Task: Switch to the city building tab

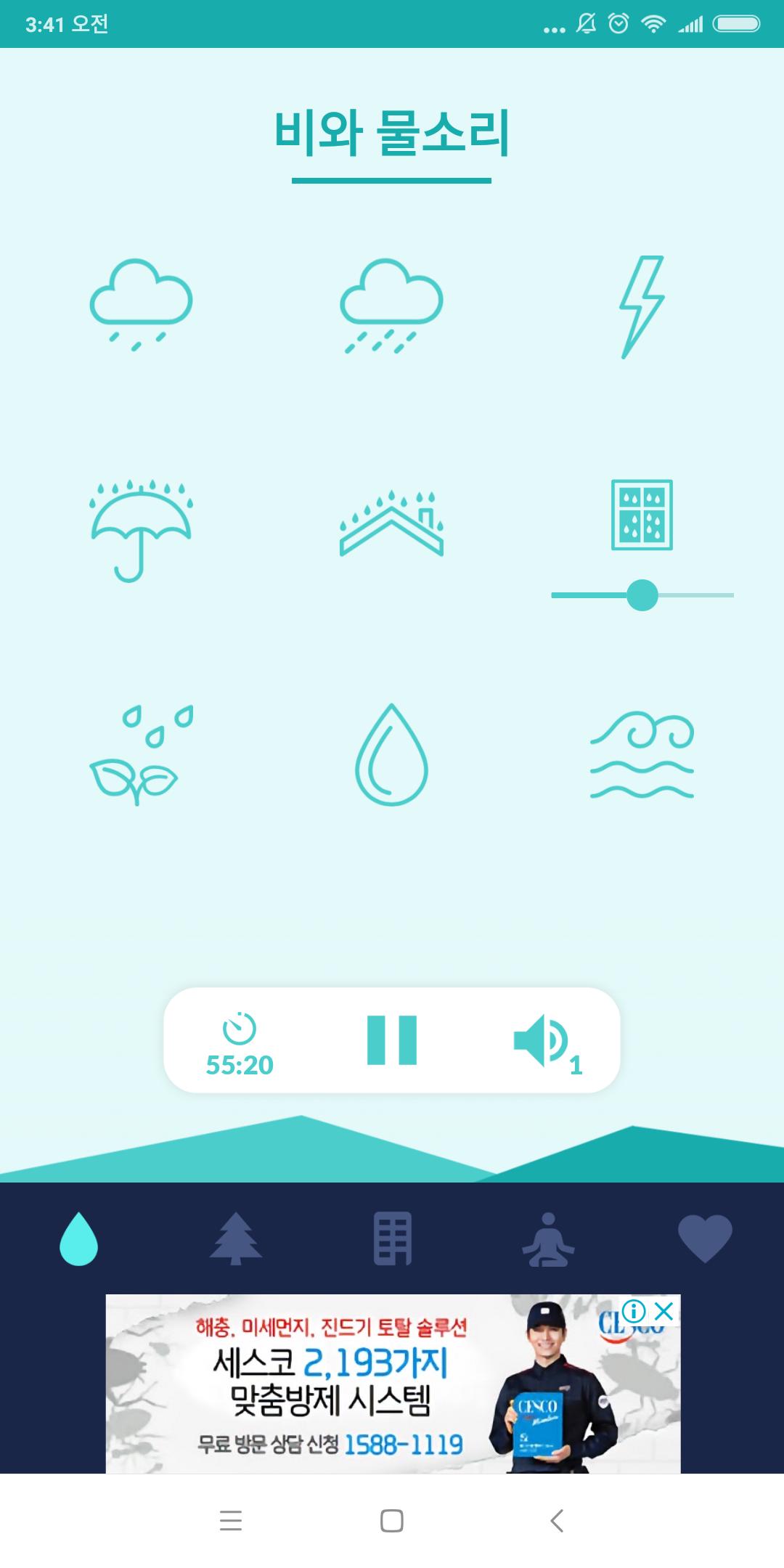Action: pos(392,1238)
